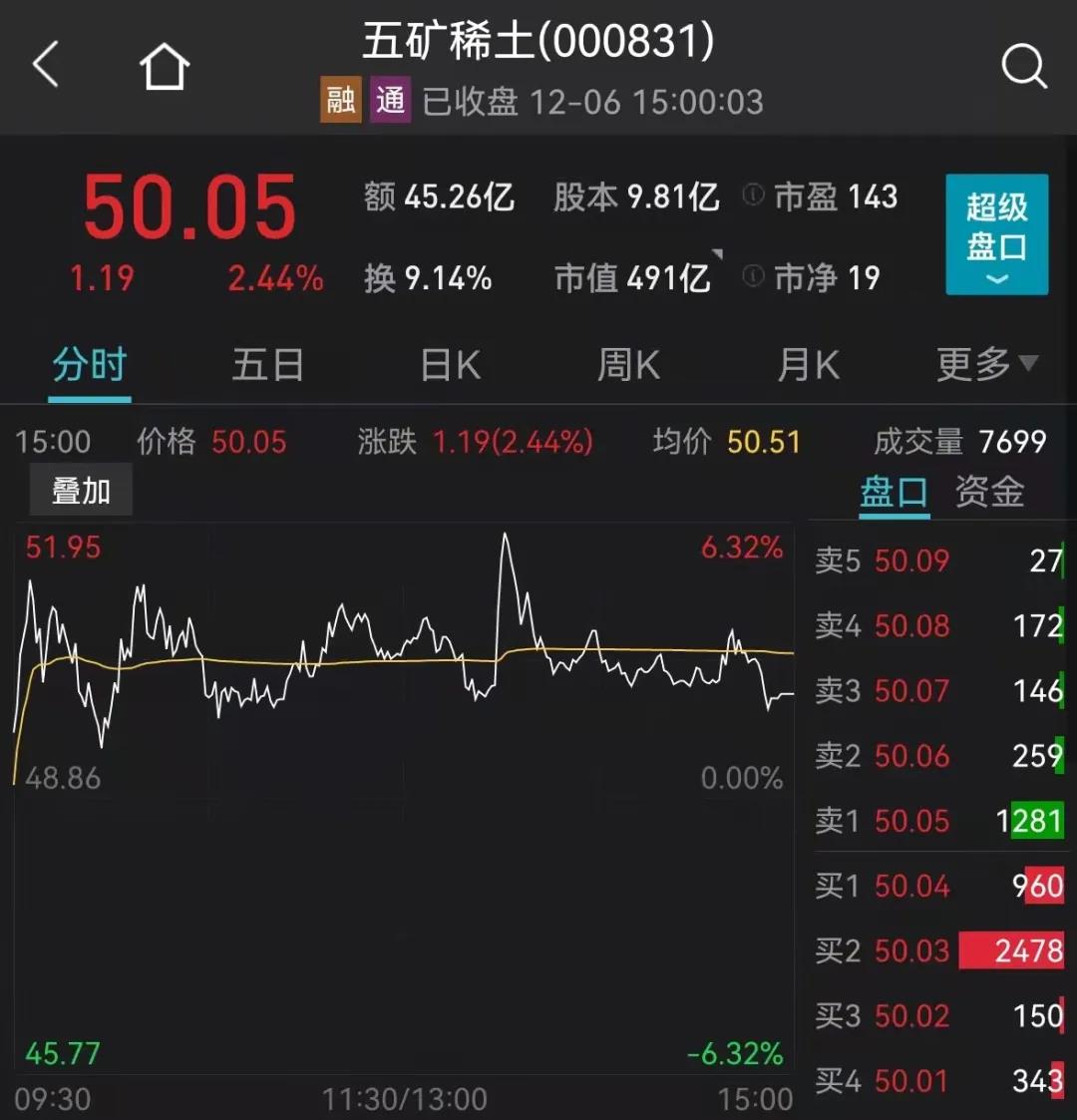Image resolution: width=1077 pixels, height=1120 pixels.
Task: Open the home icon in the header
Action: click(x=164, y=67)
